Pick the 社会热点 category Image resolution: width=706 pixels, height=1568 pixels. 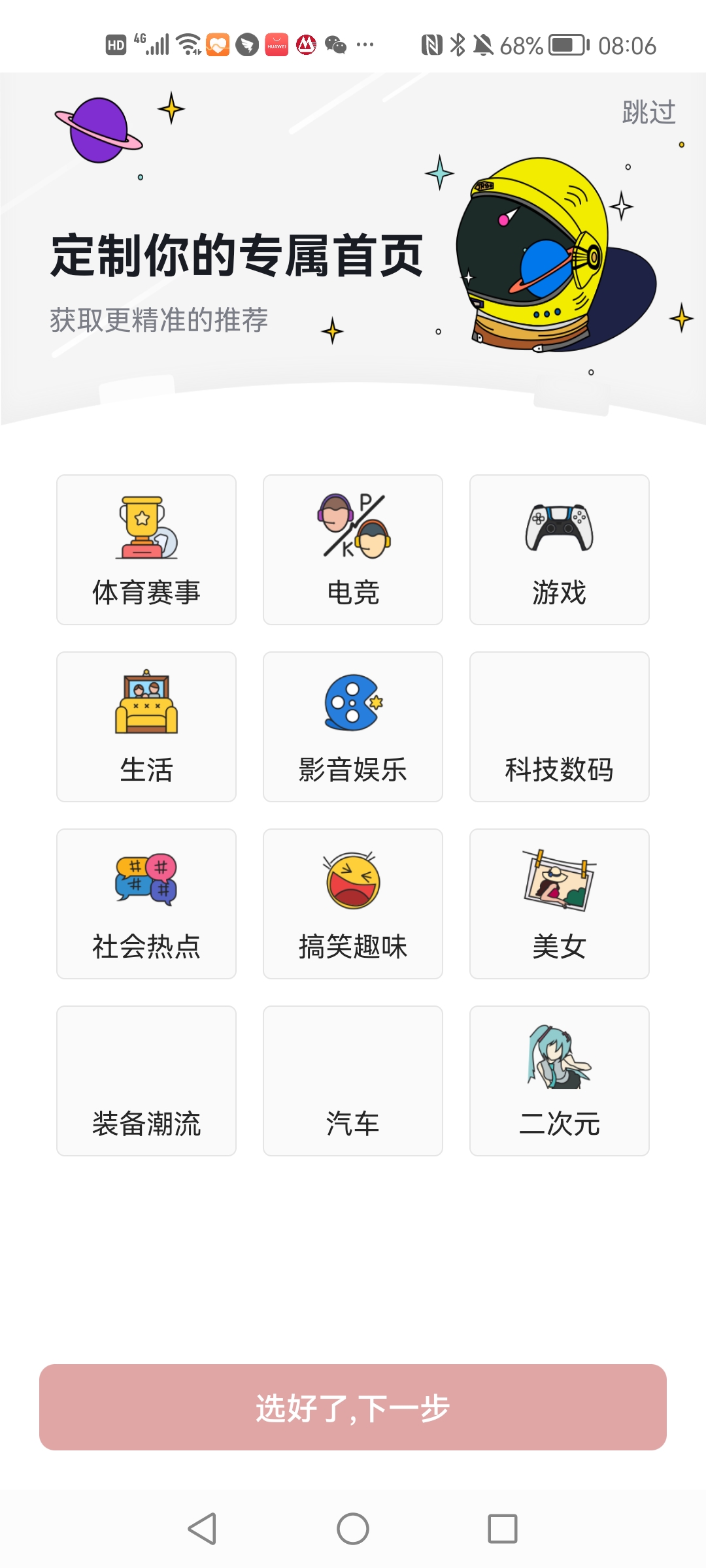click(146, 904)
